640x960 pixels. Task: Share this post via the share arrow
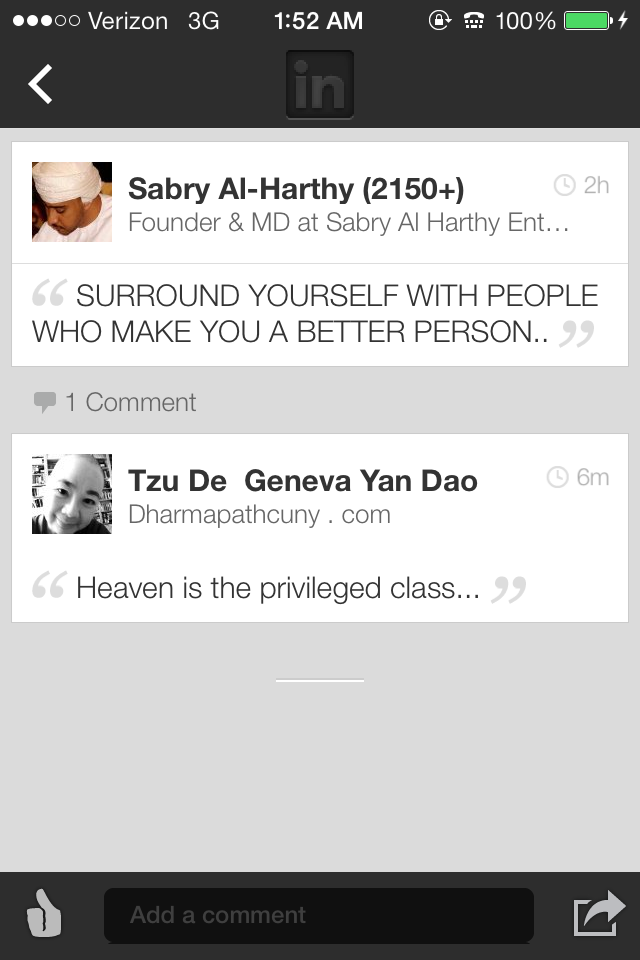tap(598, 915)
